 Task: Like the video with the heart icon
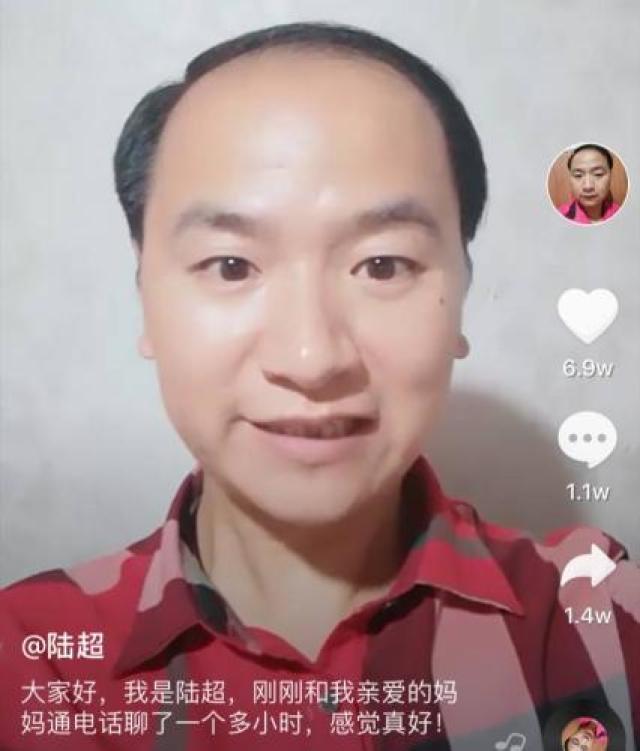coord(587,315)
